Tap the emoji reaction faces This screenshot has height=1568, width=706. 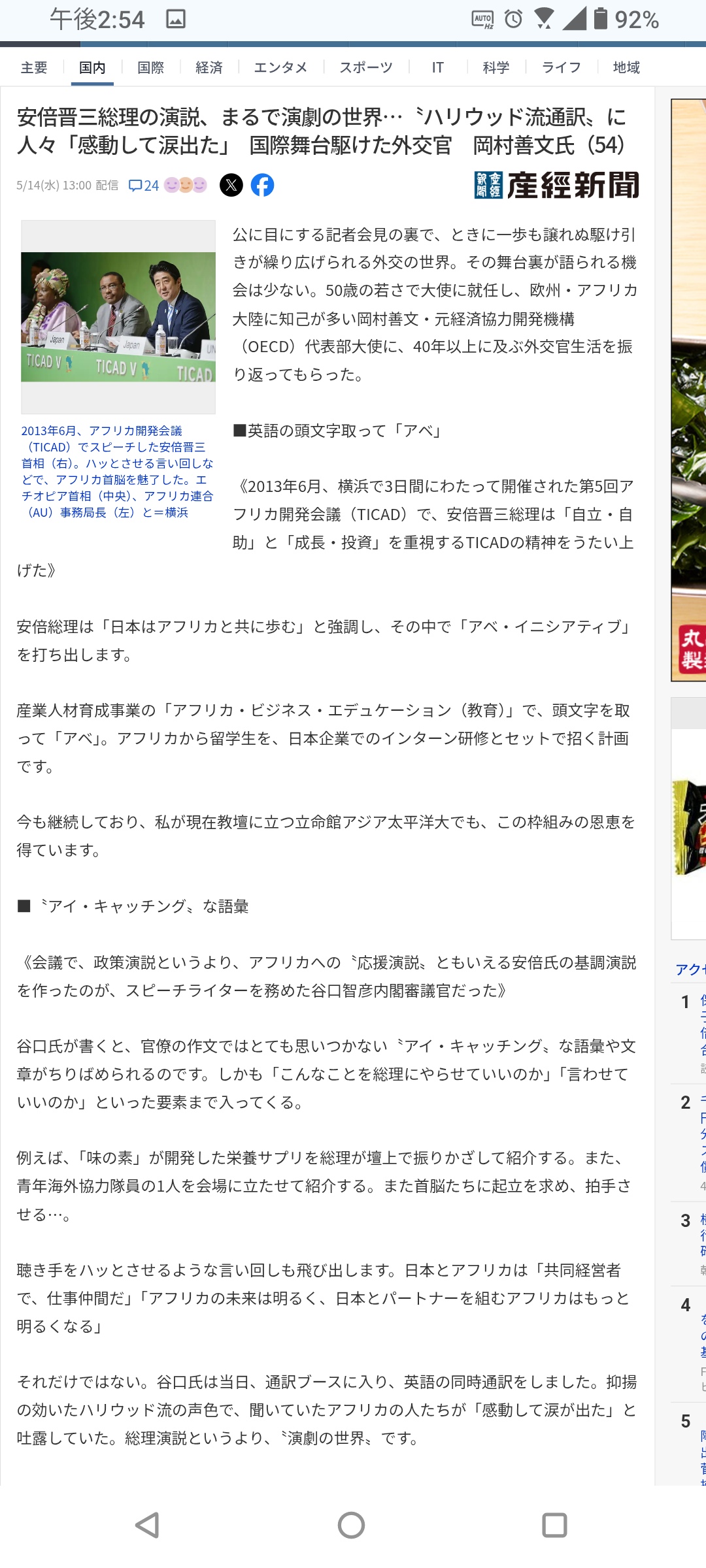[186, 186]
